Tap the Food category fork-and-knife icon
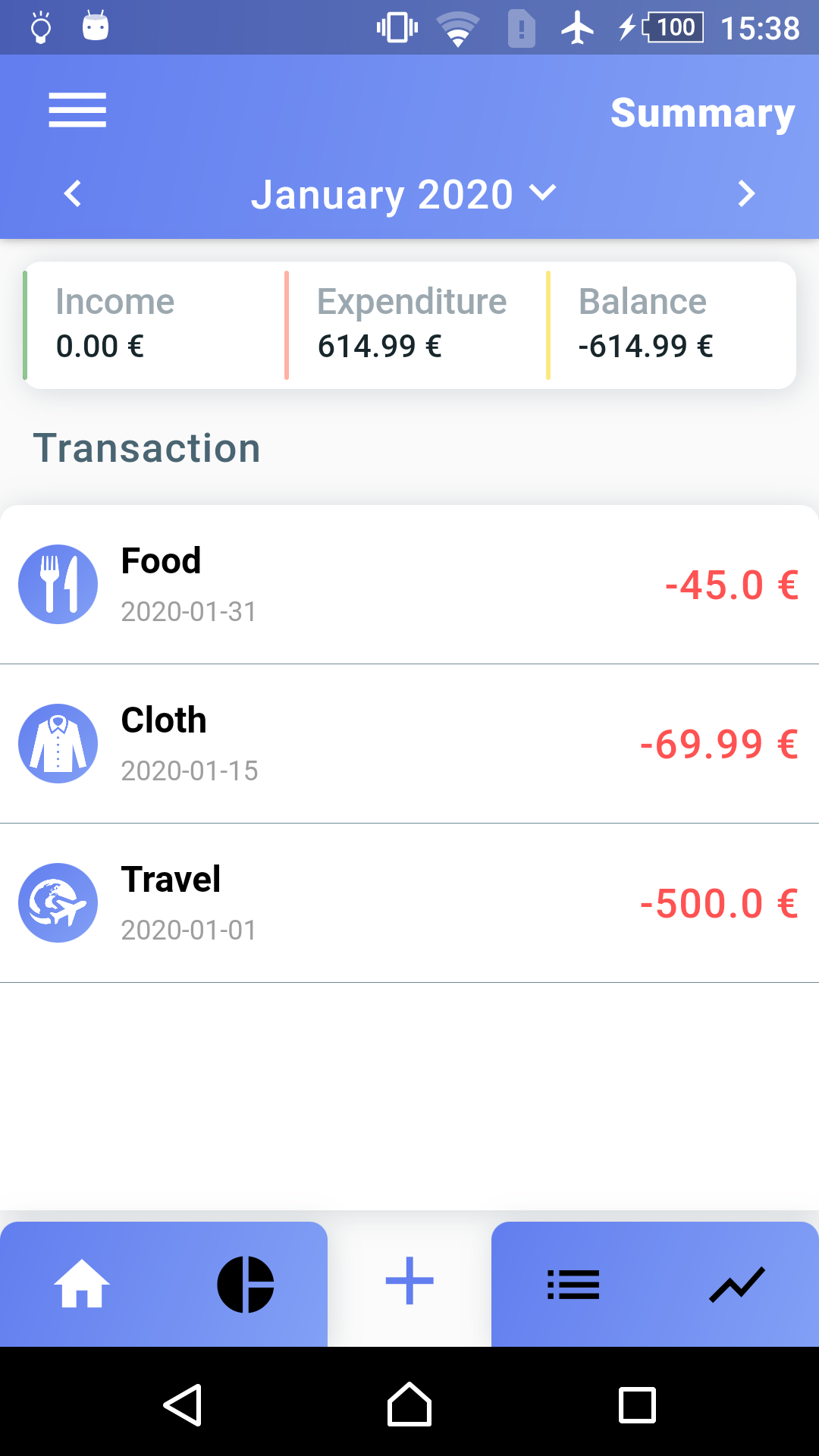Image resolution: width=819 pixels, height=1456 pixels. click(x=58, y=584)
